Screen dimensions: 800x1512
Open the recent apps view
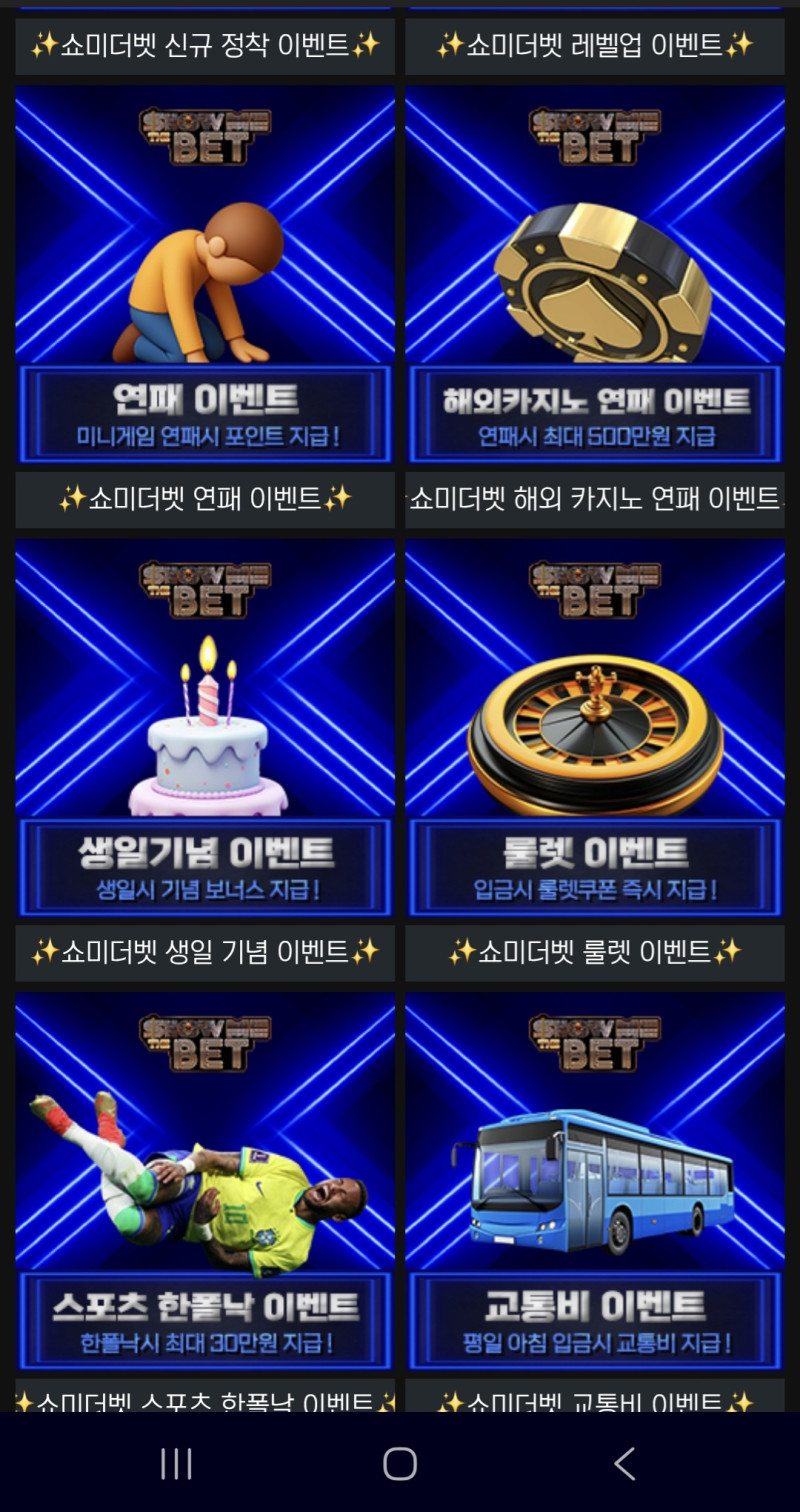176,1464
